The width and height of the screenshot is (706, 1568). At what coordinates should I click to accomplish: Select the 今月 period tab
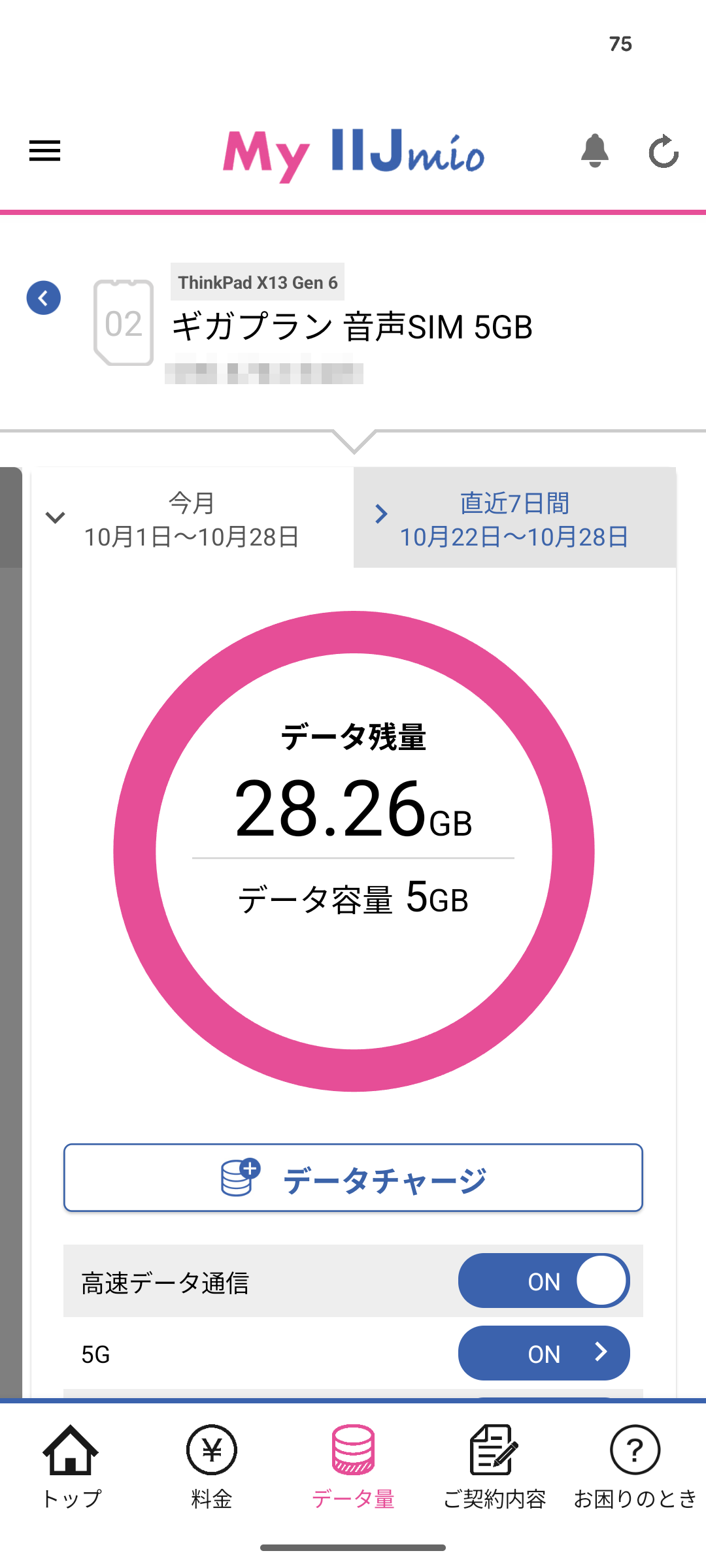pos(192,519)
